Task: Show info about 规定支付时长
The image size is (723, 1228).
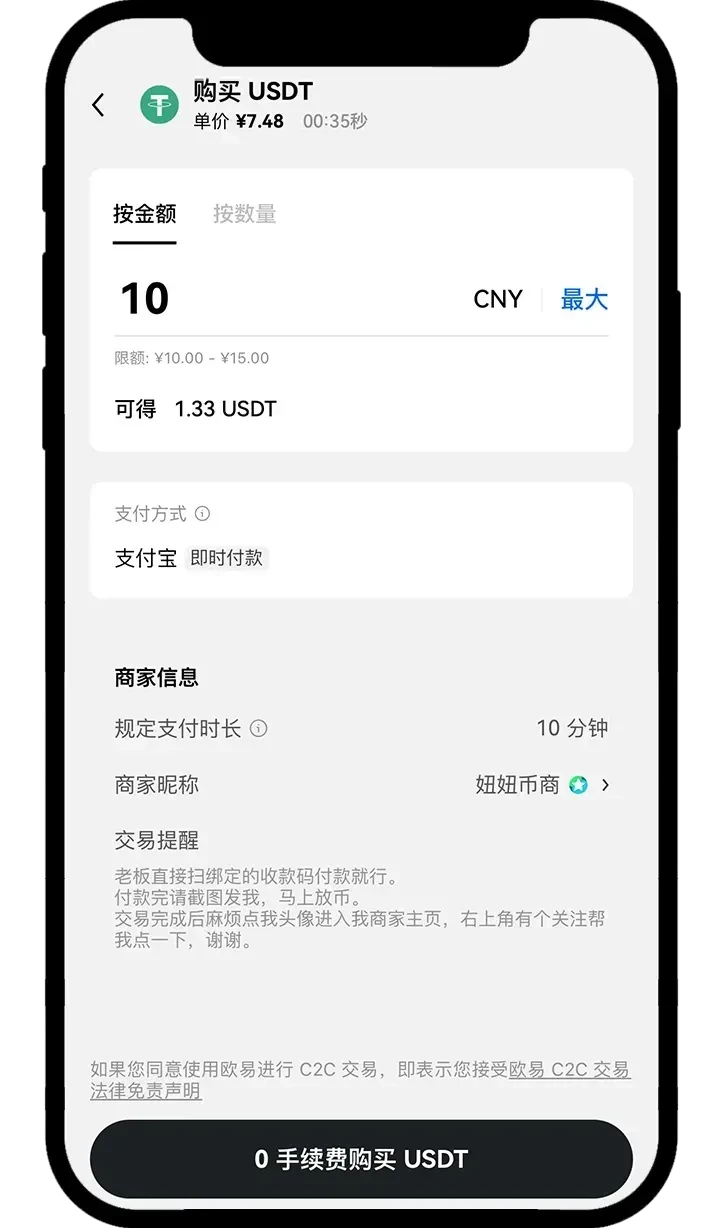Action: (x=259, y=729)
